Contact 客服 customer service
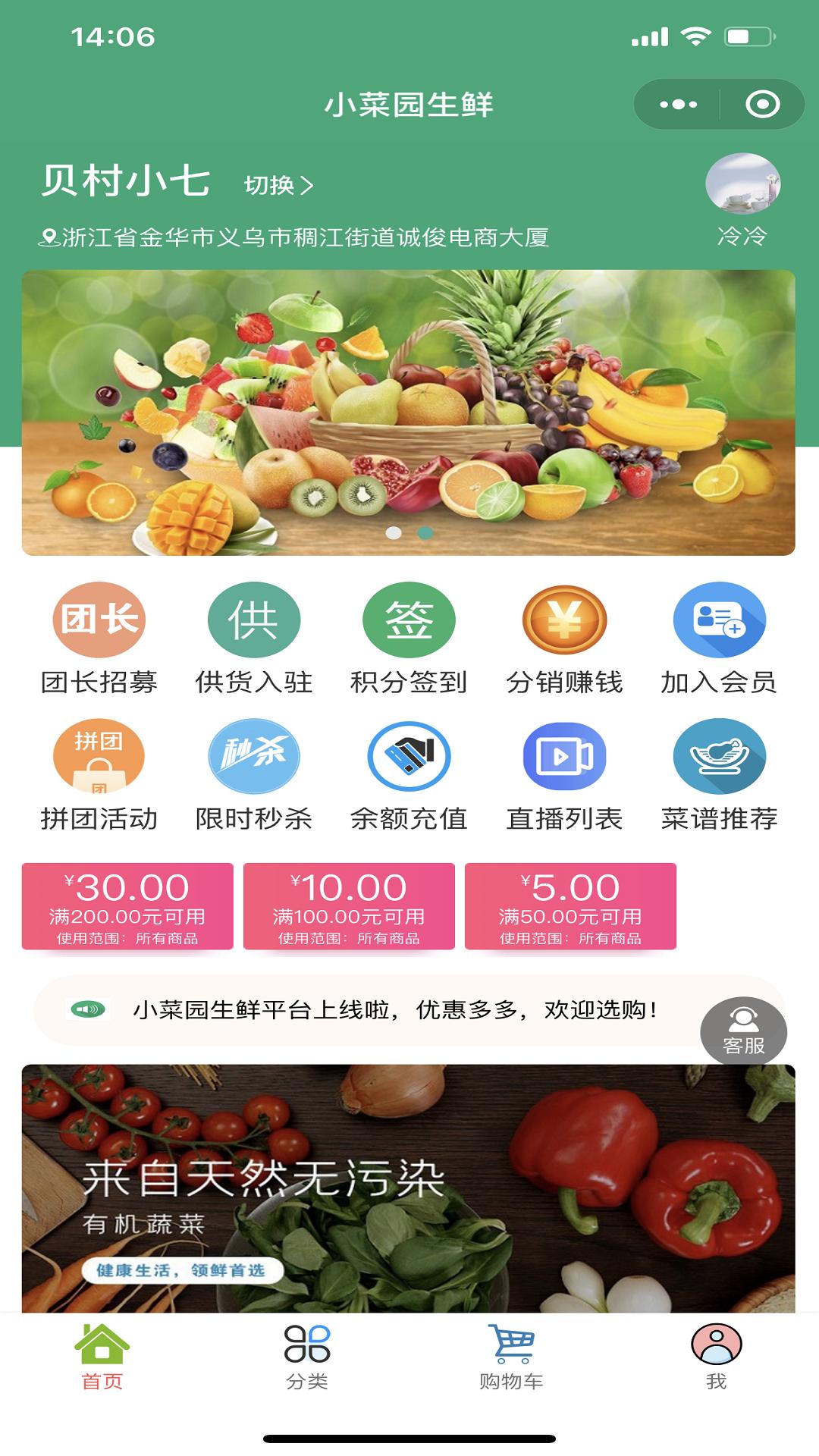The width and height of the screenshot is (819, 1456). tap(743, 1031)
